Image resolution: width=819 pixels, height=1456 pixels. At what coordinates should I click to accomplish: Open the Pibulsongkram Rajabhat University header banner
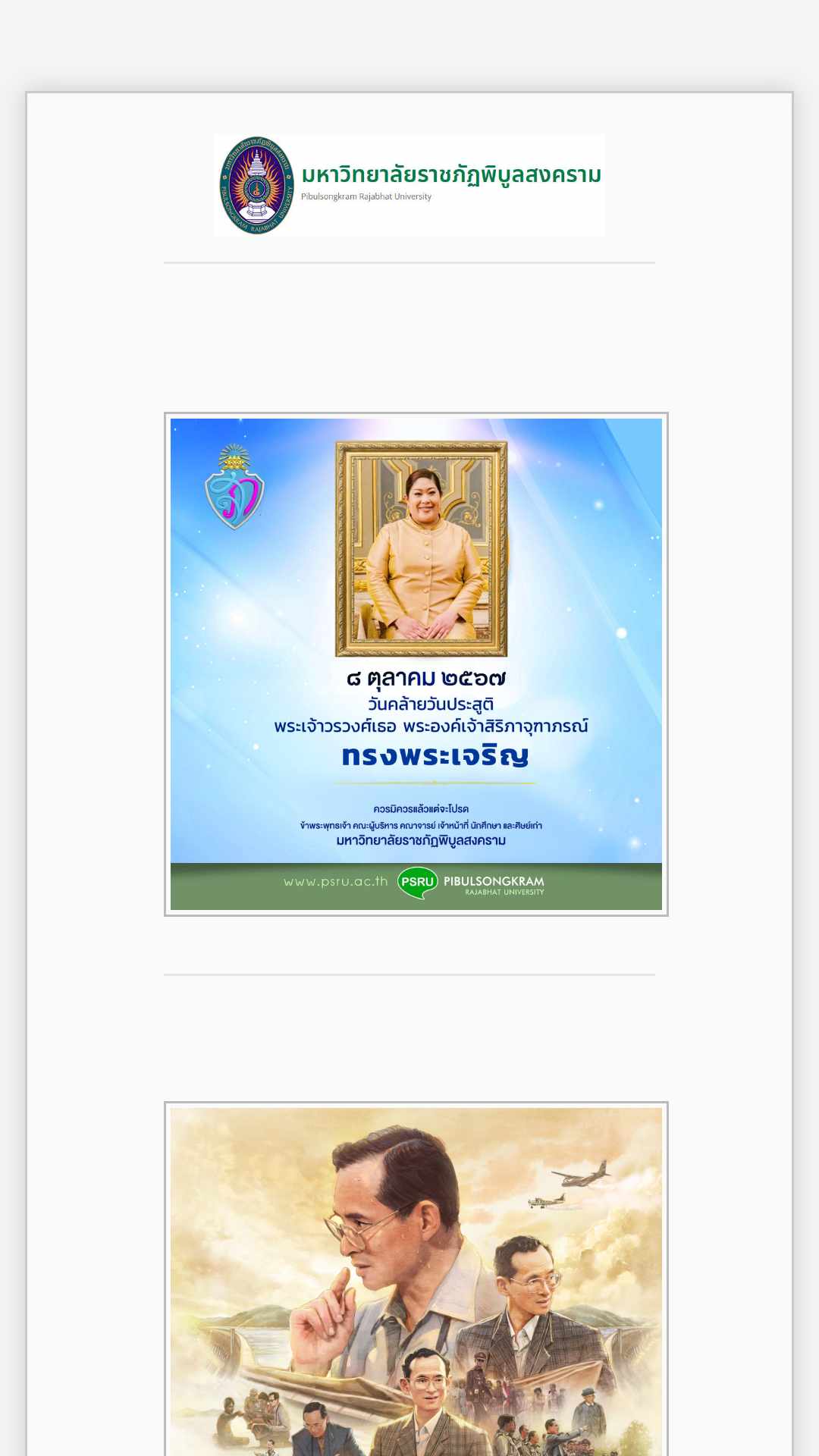coord(409,186)
